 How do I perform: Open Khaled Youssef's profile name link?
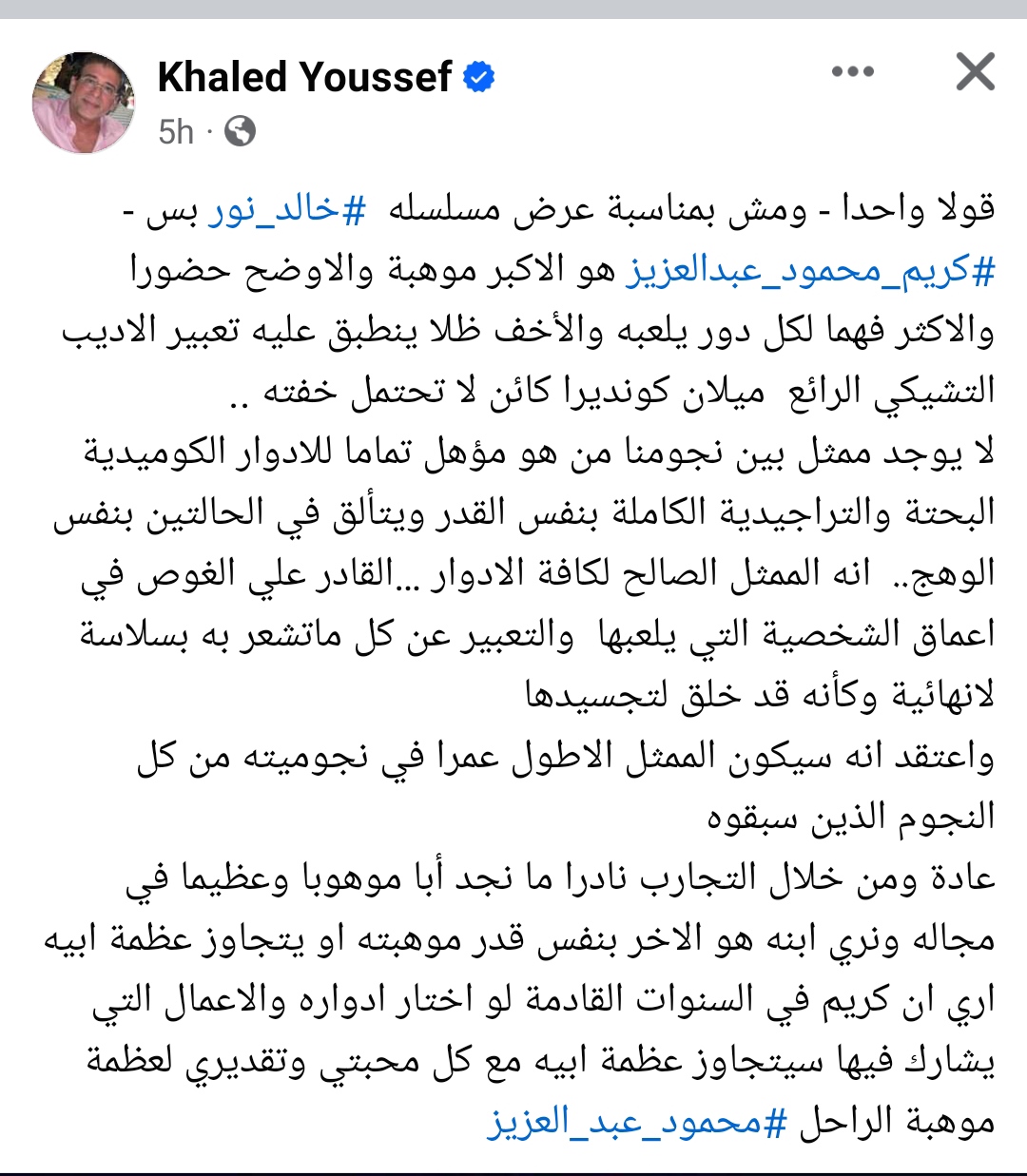pos(304,77)
